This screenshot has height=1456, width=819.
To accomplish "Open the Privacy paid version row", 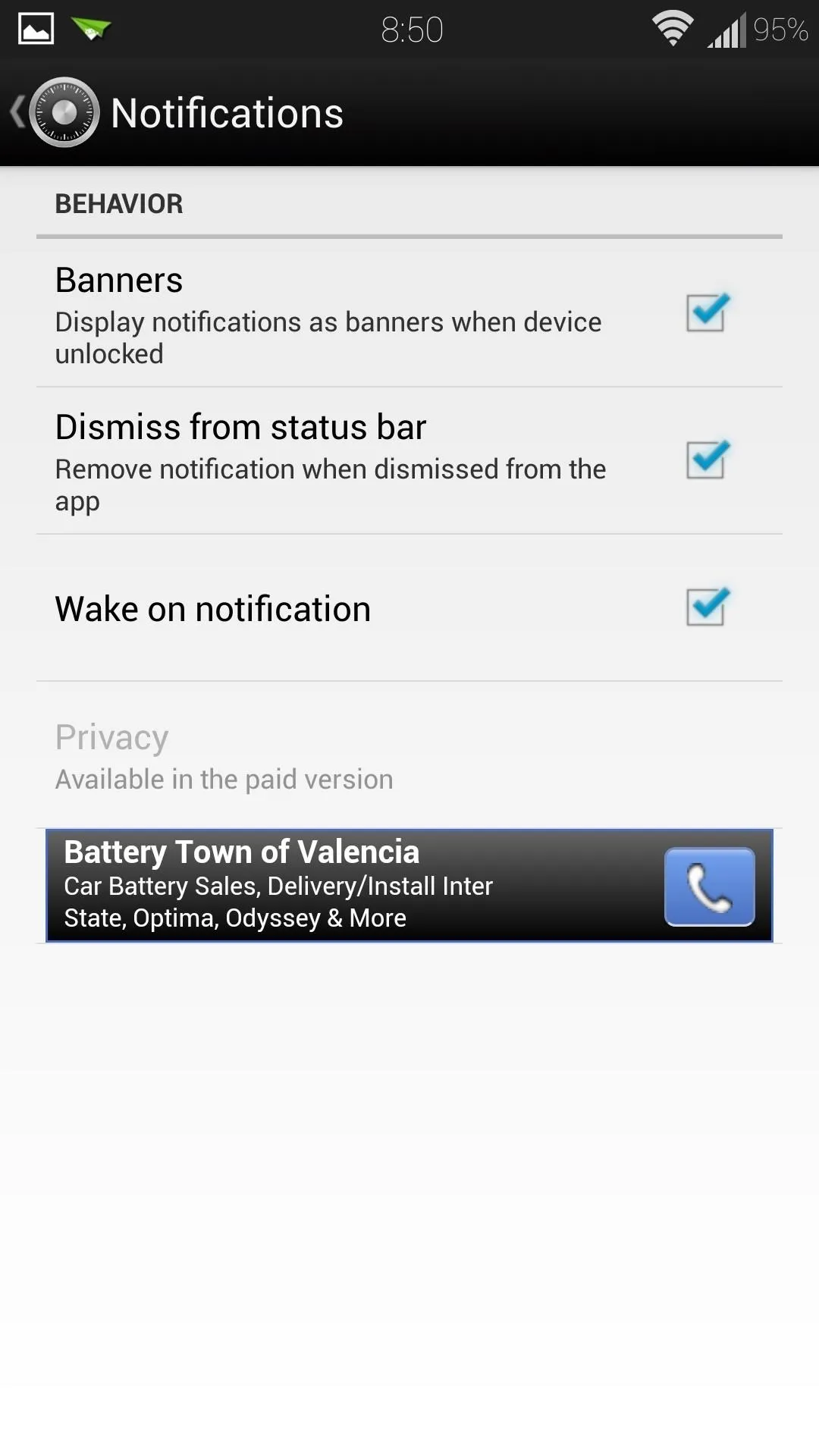I will click(x=409, y=755).
